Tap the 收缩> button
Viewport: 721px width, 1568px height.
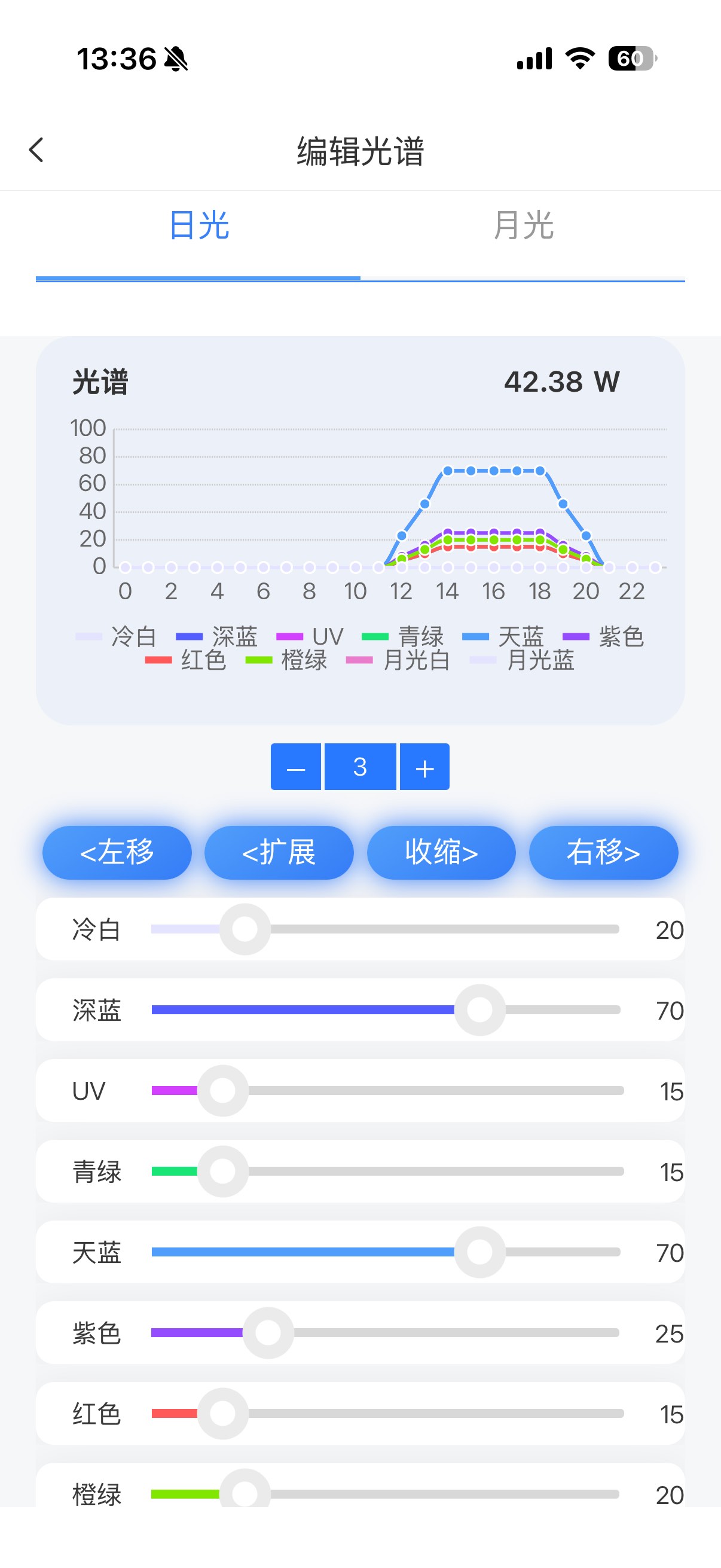coord(441,852)
